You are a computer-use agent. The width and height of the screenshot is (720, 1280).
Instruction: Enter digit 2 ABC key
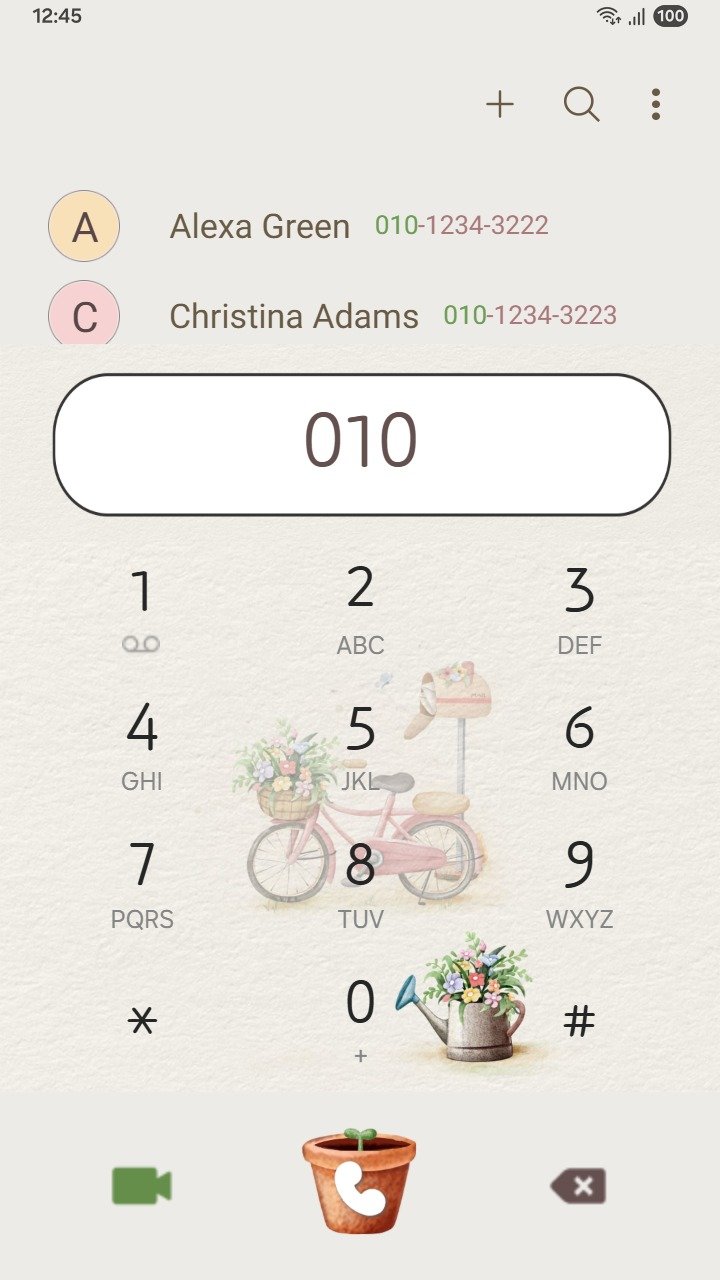coord(360,607)
